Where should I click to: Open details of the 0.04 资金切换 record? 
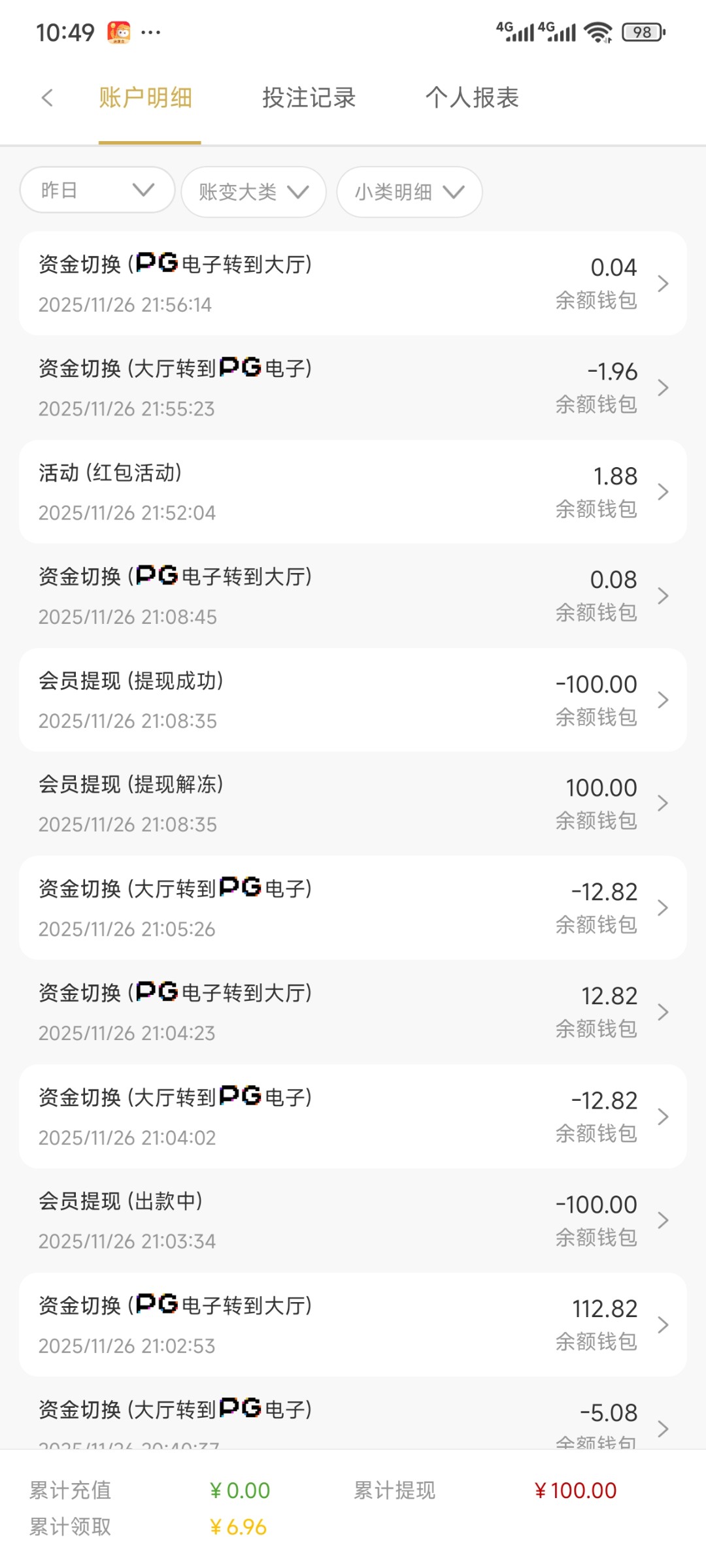(353, 283)
